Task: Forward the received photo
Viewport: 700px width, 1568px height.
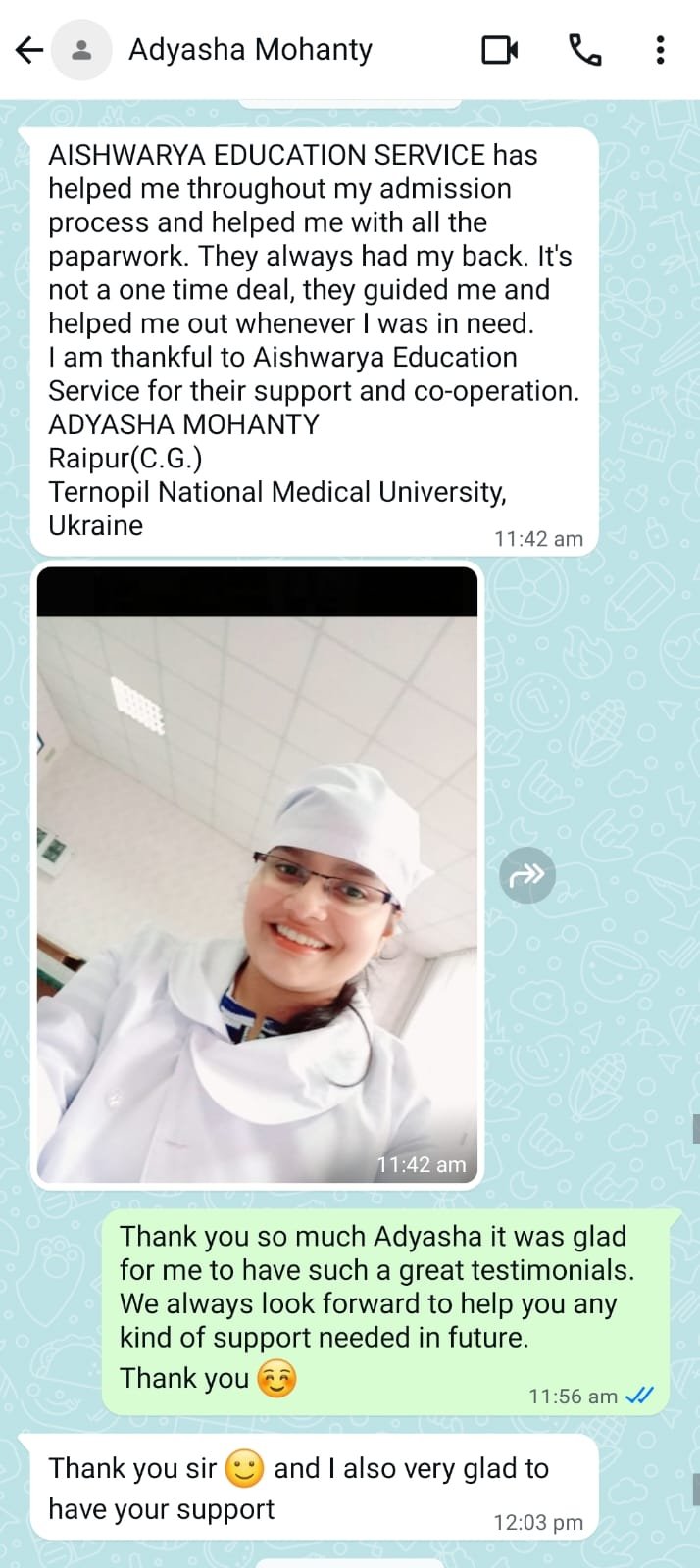Action: coord(527,874)
